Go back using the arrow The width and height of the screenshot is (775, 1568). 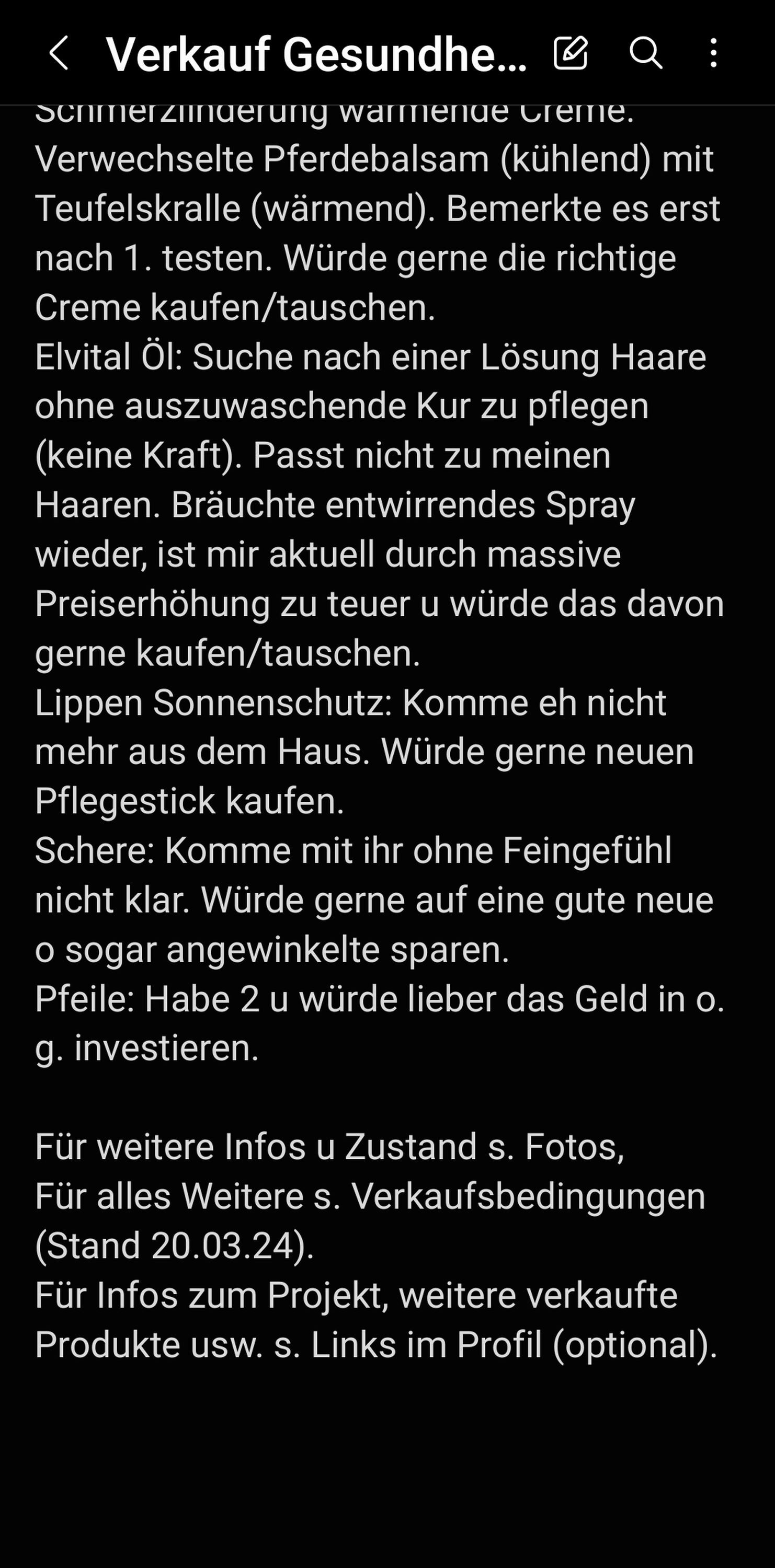click(59, 53)
